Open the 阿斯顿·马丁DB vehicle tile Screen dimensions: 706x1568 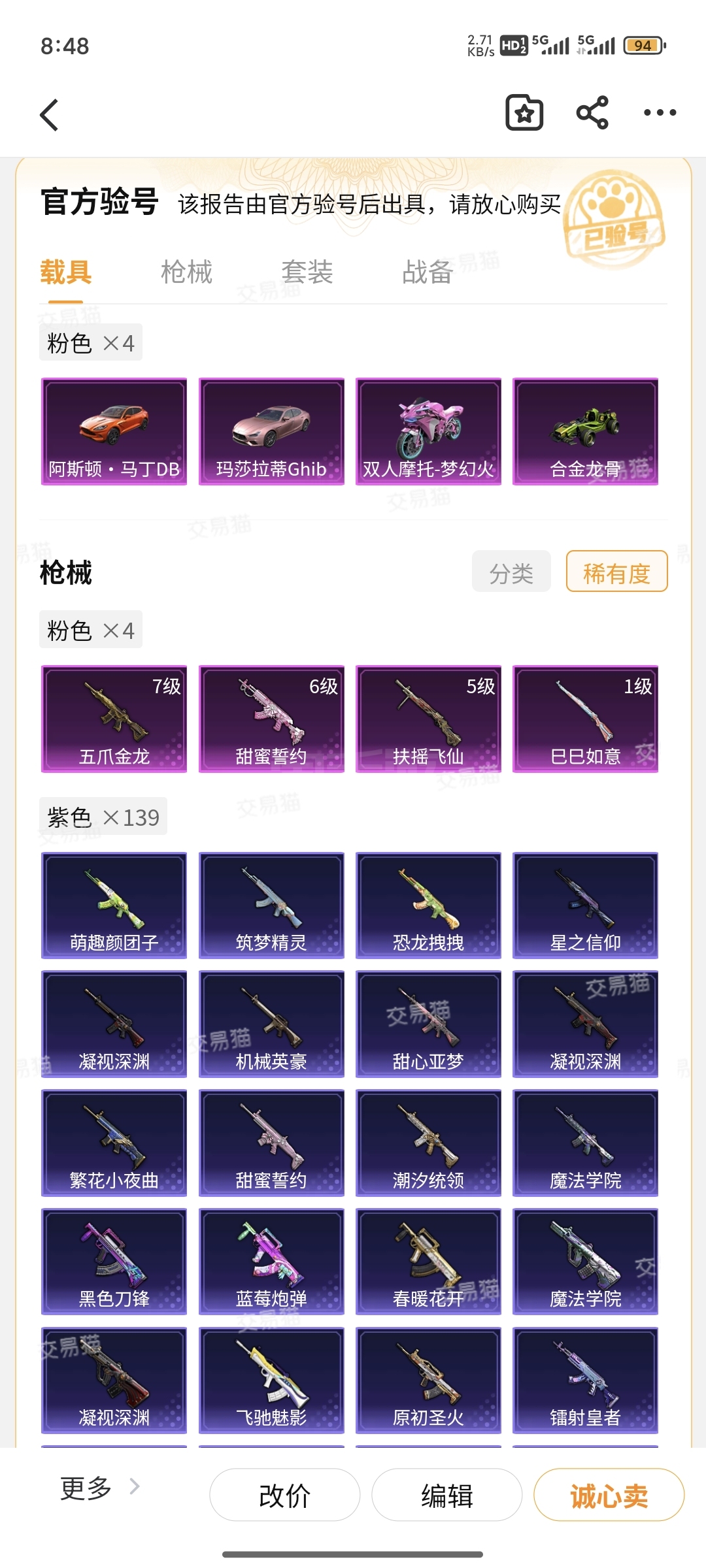tap(114, 431)
